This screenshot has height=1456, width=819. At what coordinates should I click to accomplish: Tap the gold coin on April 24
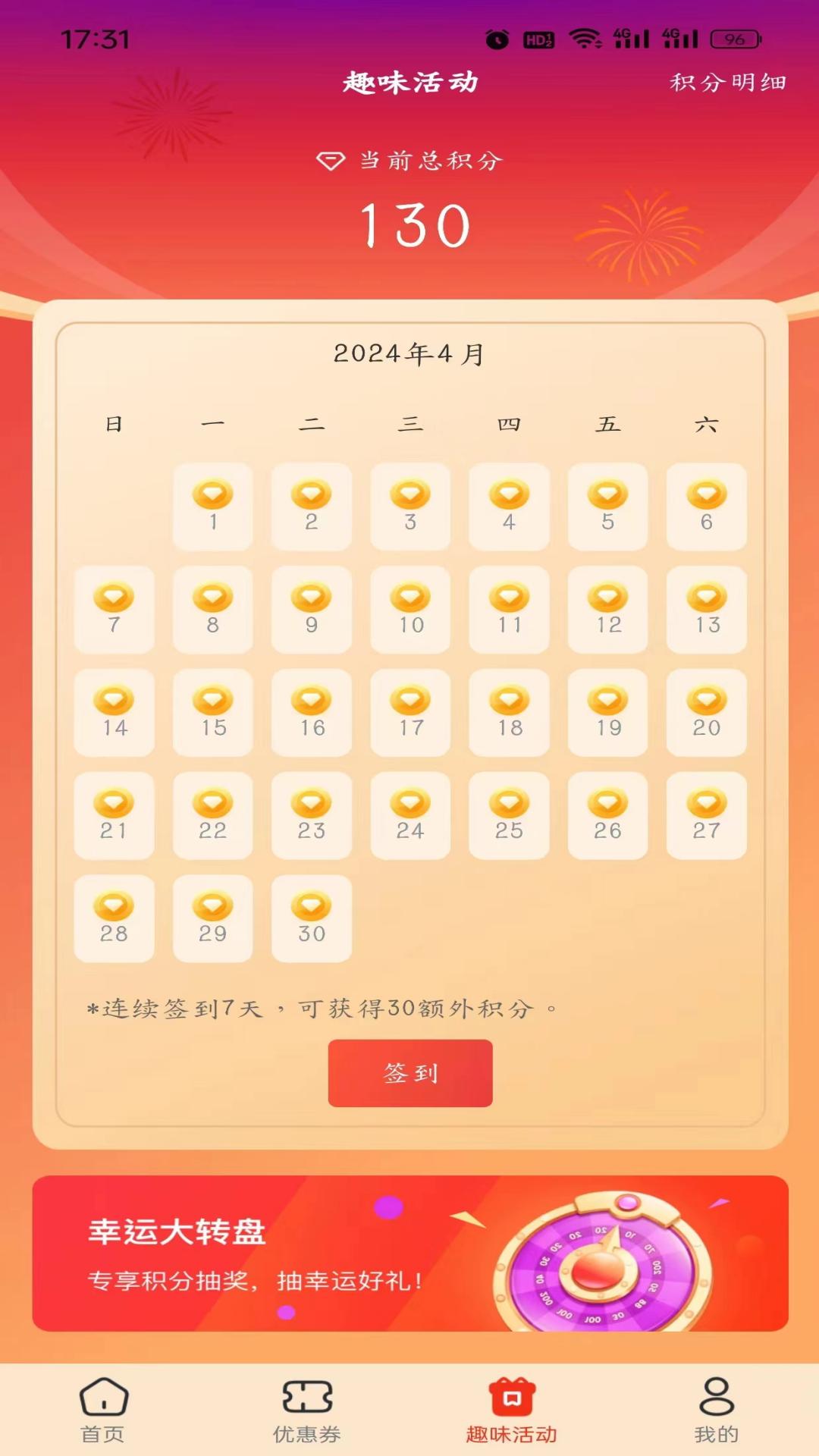pyautogui.click(x=409, y=802)
